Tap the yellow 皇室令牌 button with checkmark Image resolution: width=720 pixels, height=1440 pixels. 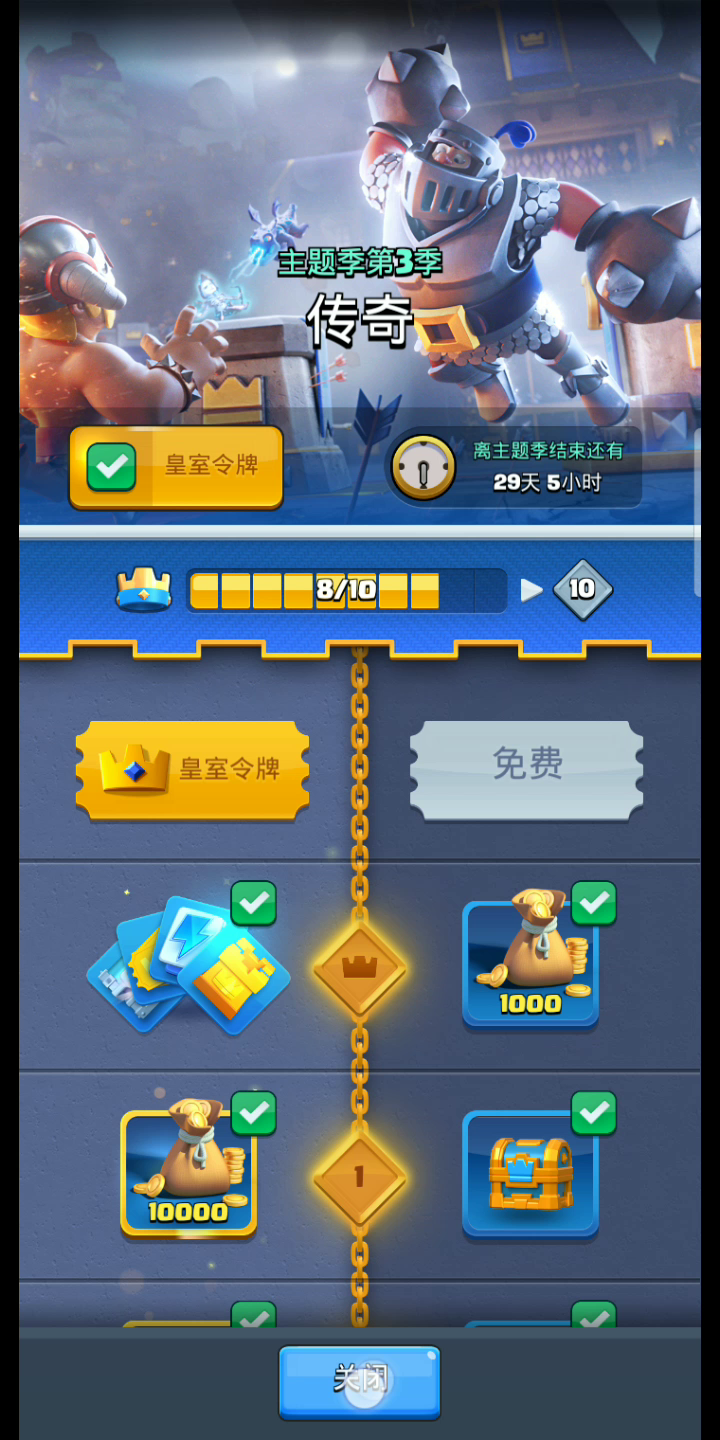pos(176,467)
